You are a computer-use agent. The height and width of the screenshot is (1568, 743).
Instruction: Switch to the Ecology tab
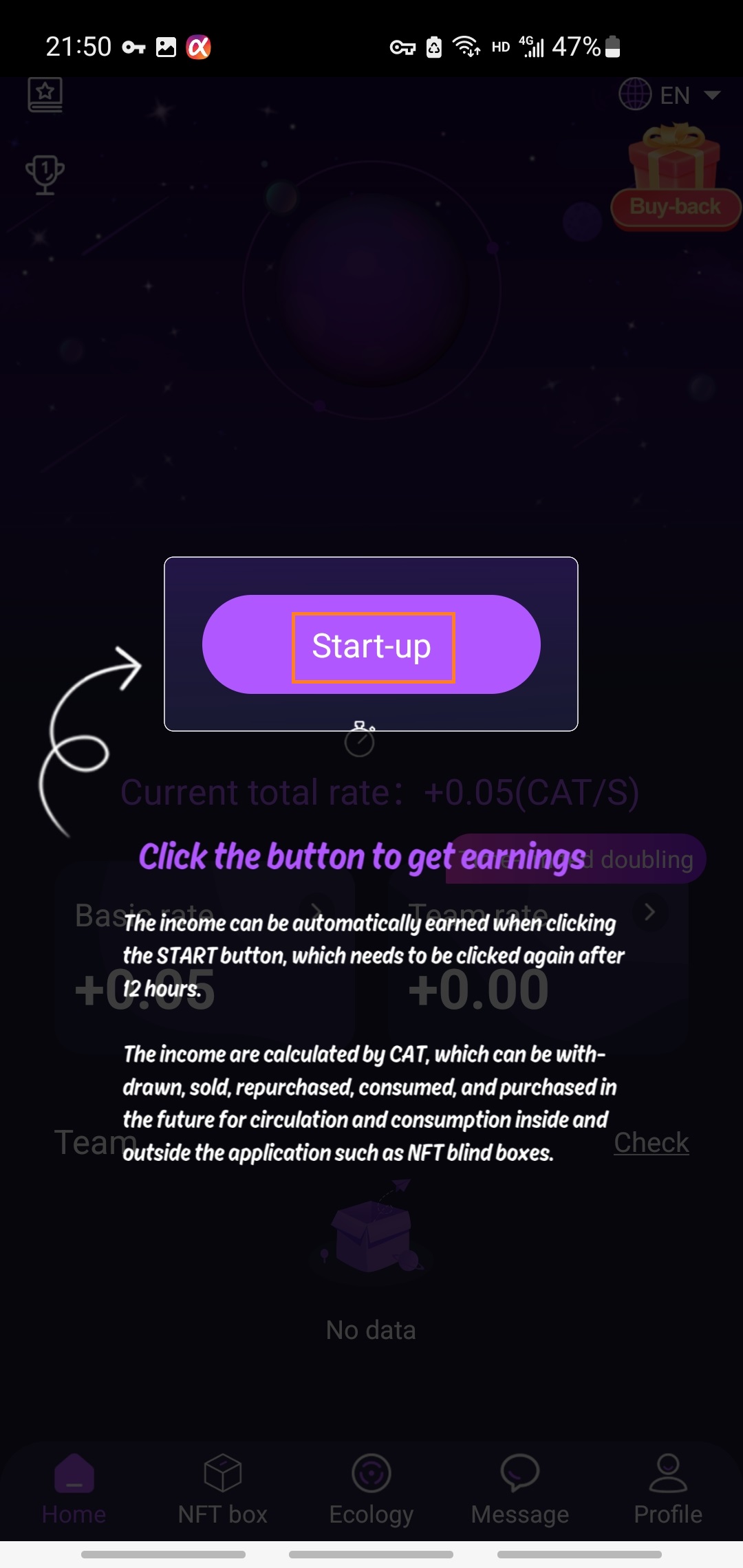coord(371,1489)
